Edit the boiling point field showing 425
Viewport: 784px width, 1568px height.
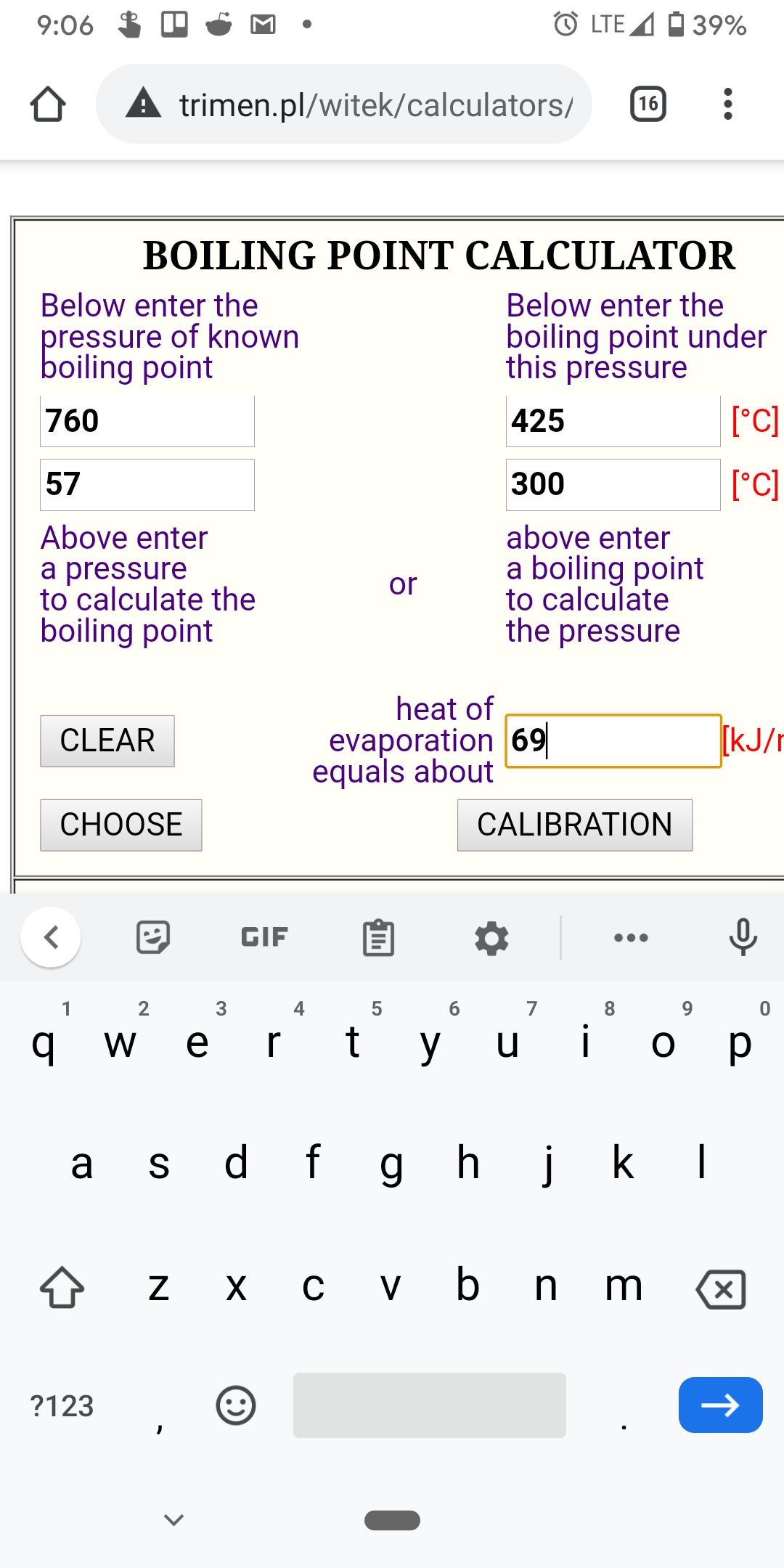[x=613, y=421]
